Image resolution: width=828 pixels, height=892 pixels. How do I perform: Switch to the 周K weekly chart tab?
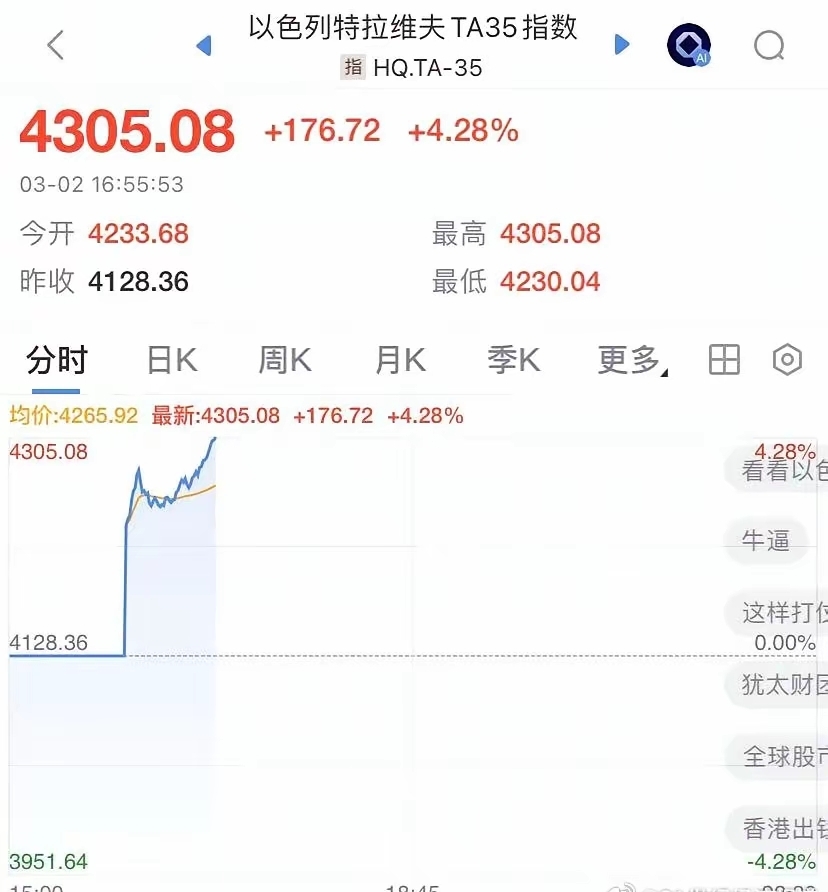[x=284, y=359]
